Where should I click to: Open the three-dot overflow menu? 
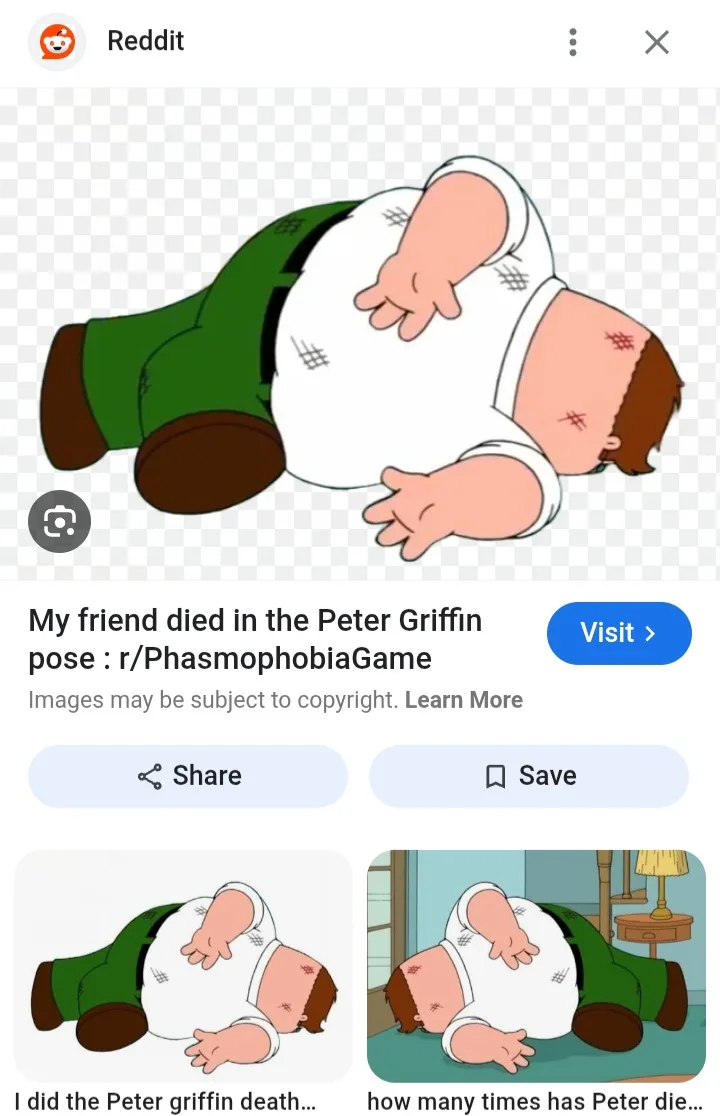573,42
